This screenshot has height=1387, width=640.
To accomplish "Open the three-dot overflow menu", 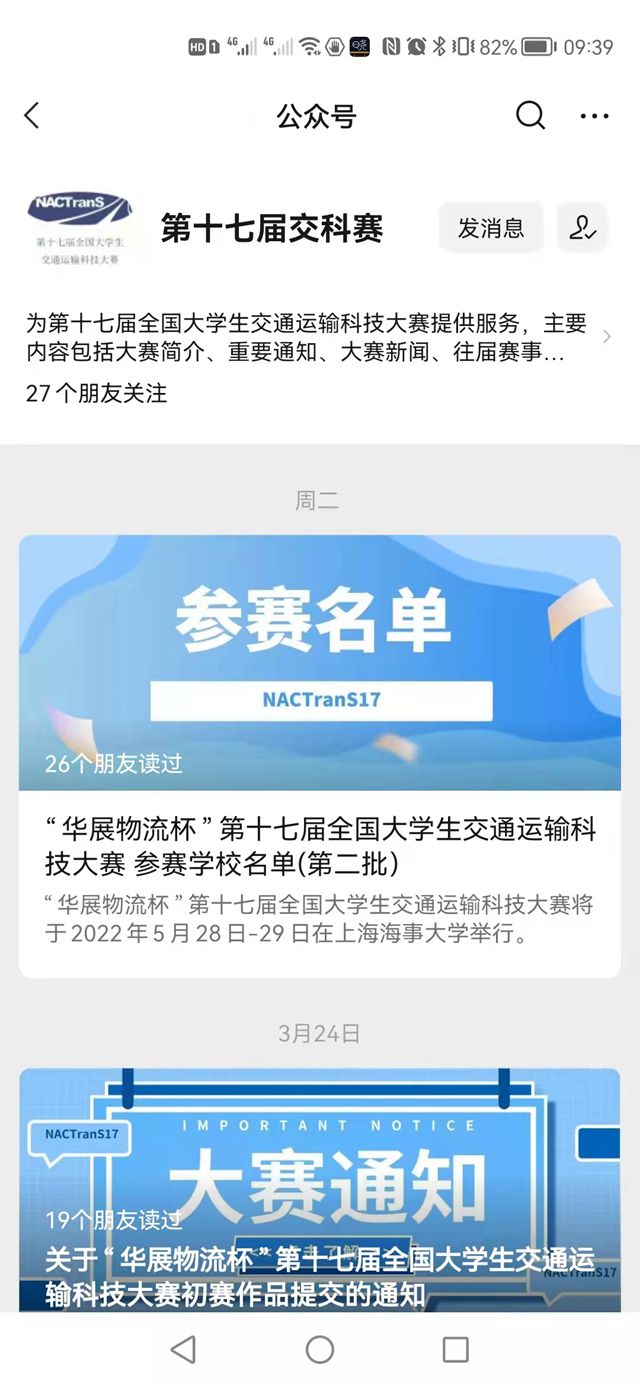I will pyautogui.click(x=594, y=117).
